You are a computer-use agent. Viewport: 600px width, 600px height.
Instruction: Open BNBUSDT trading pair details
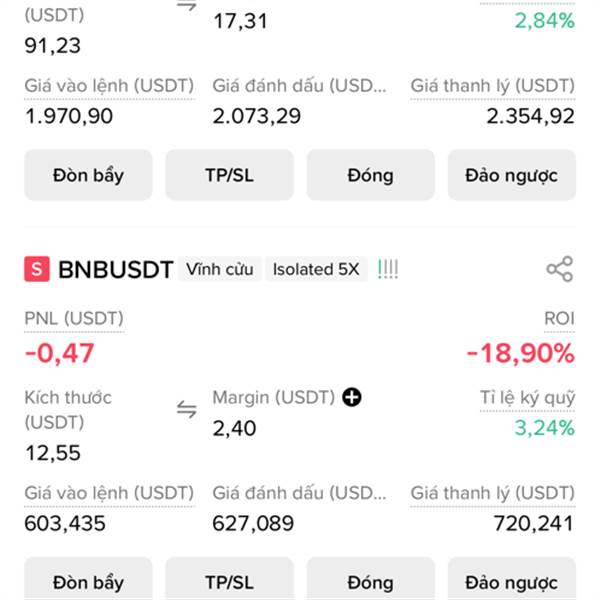point(115,269)
